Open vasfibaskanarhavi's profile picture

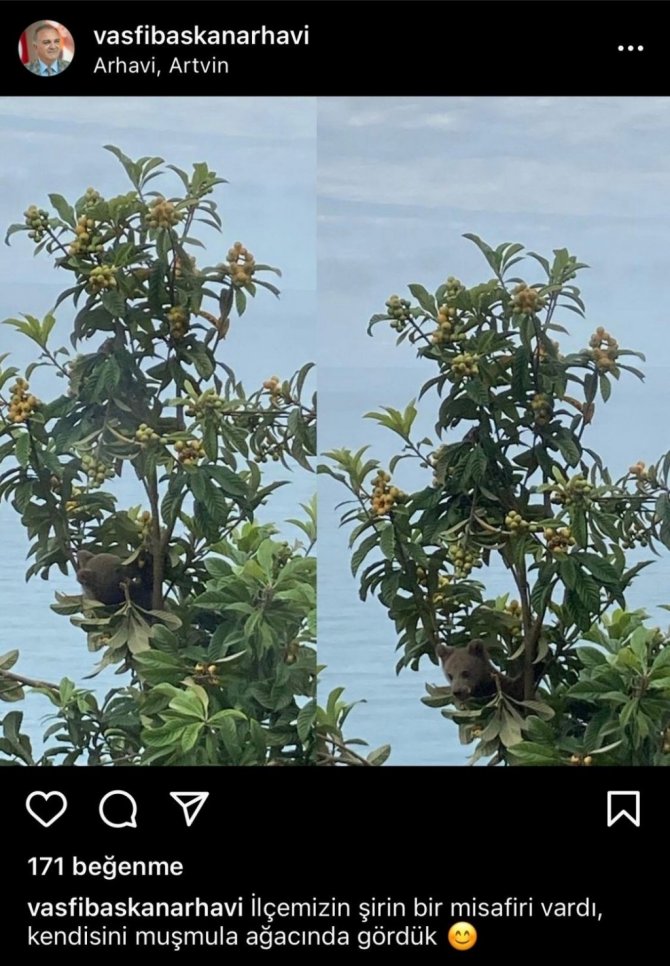46,48
